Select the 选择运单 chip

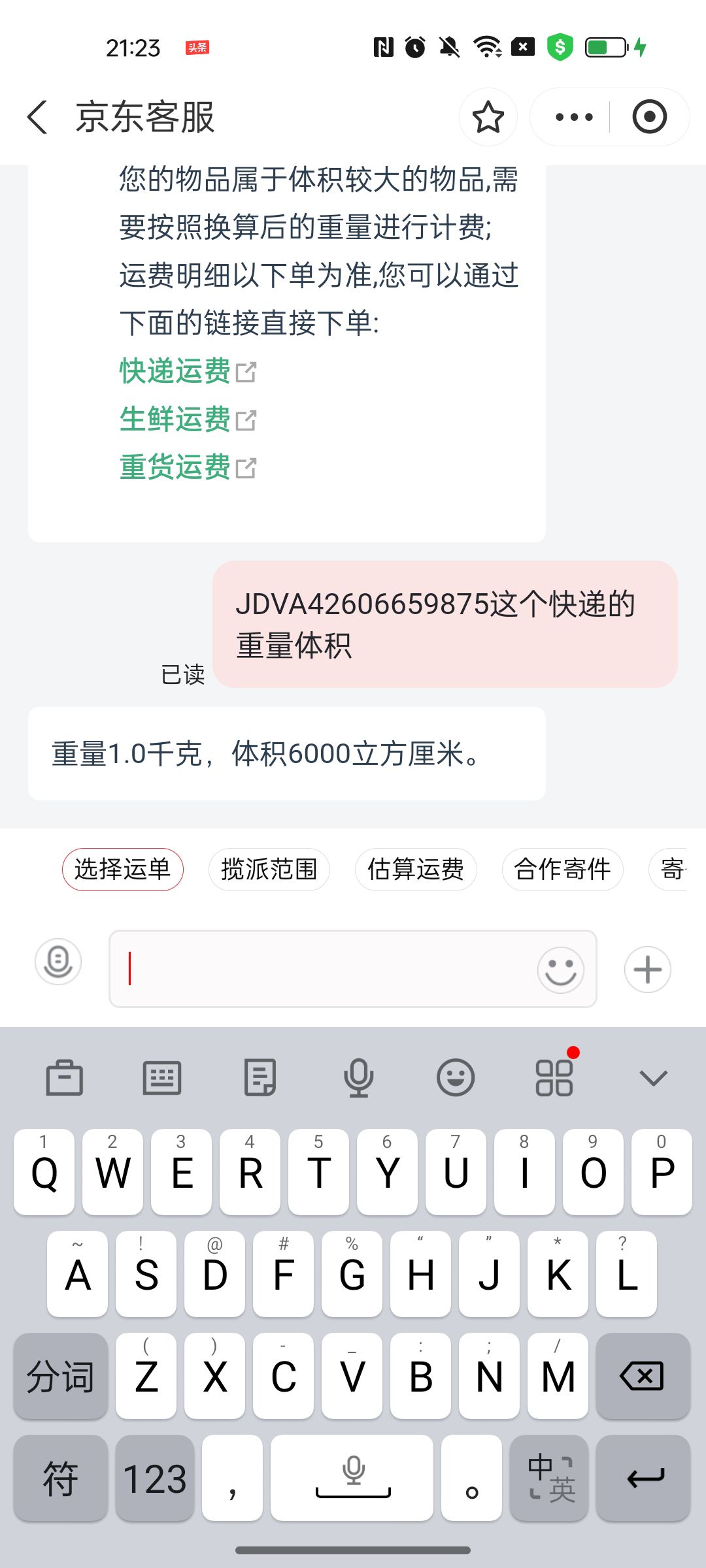coord(122,870)
